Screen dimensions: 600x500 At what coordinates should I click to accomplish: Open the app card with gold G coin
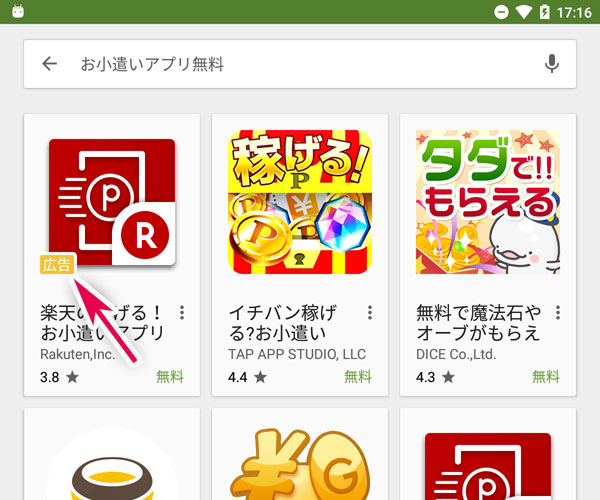(299, 460)
